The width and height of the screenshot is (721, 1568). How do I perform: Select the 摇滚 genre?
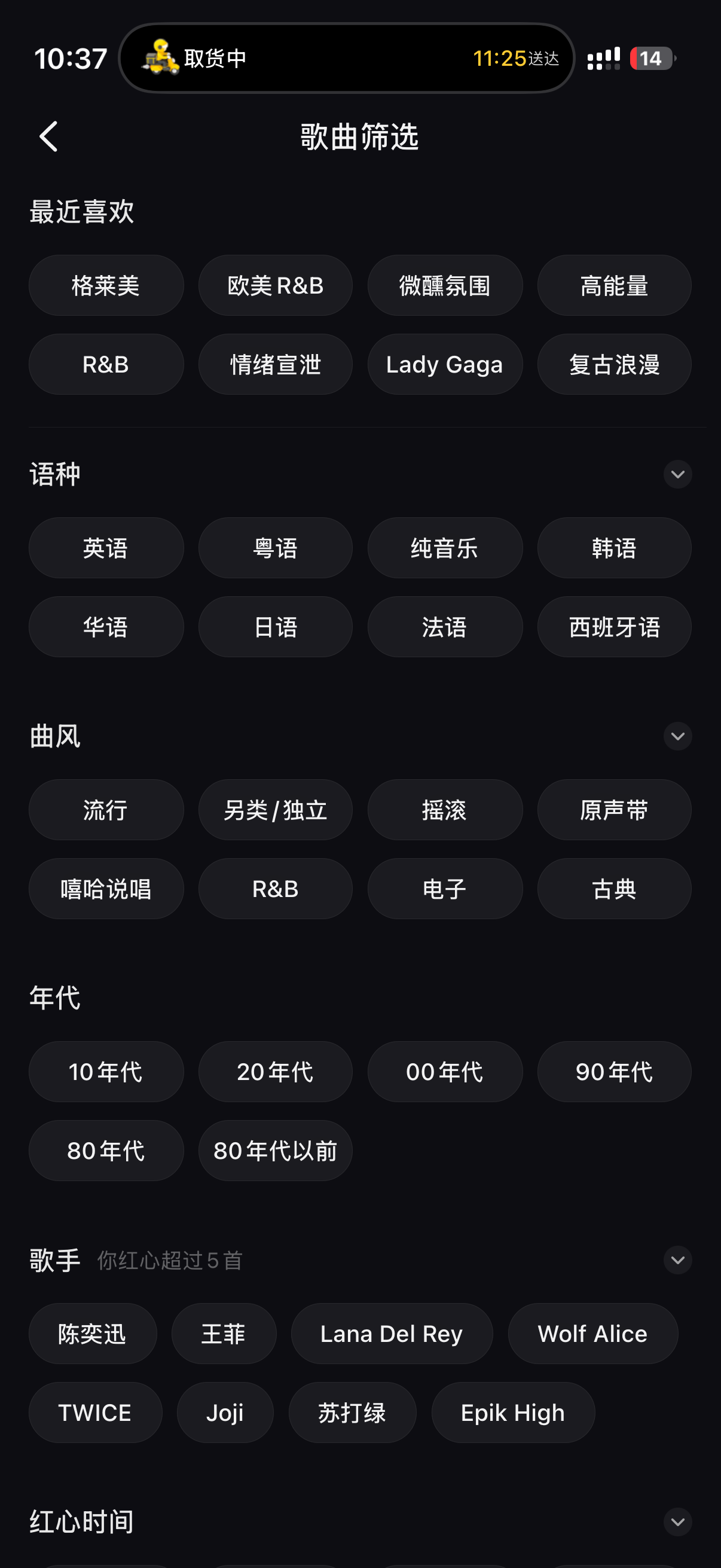click(444, 810)
